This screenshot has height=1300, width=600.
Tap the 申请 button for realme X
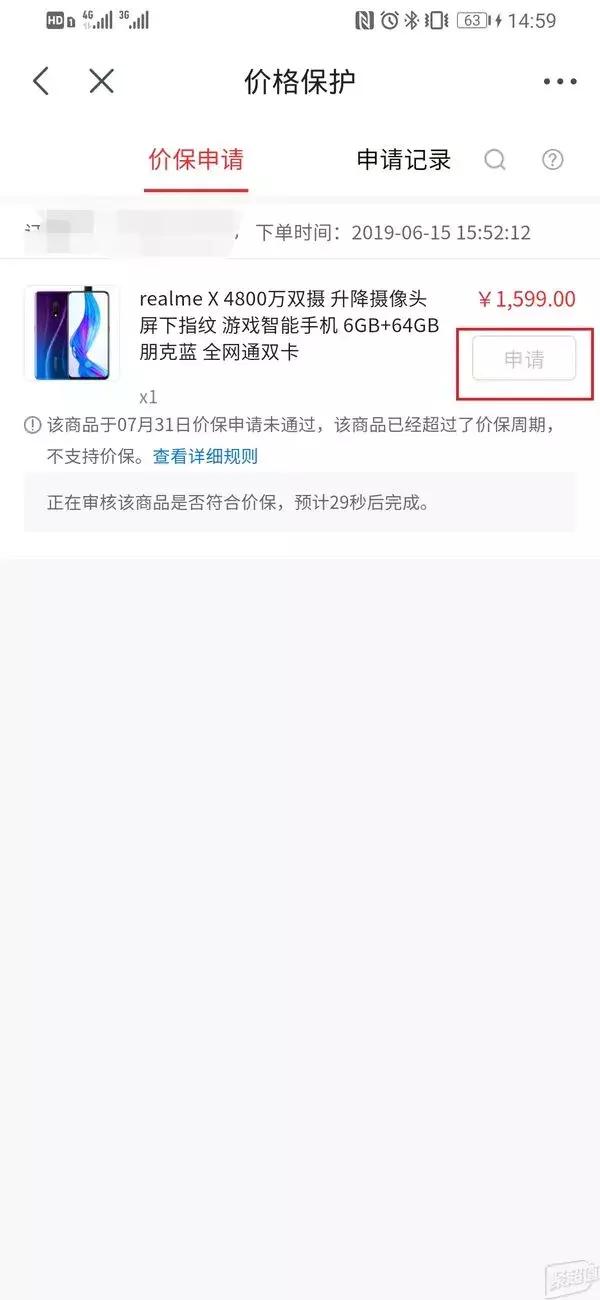[524, 359]
